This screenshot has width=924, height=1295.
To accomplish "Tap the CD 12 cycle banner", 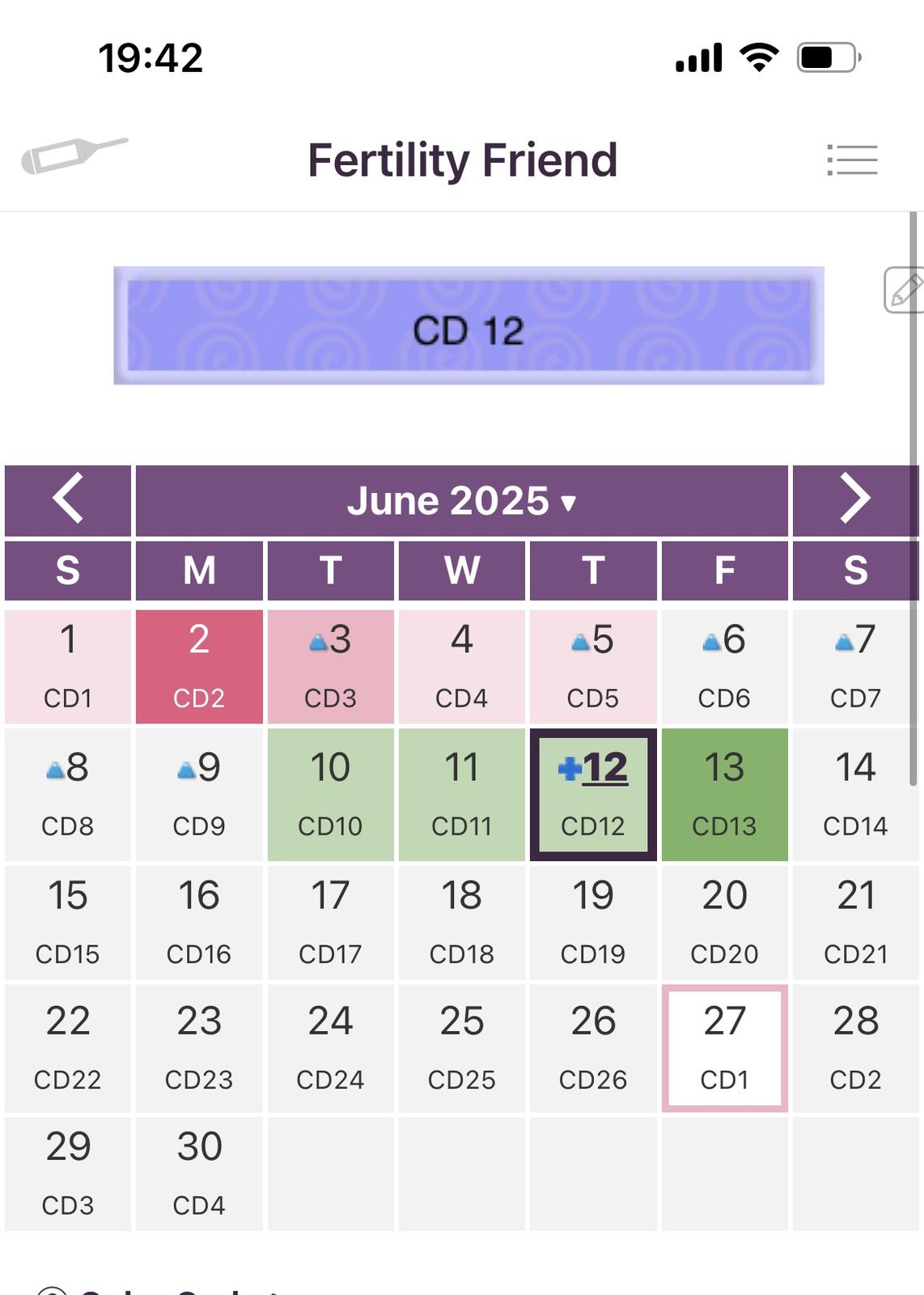I will point(468,325).
